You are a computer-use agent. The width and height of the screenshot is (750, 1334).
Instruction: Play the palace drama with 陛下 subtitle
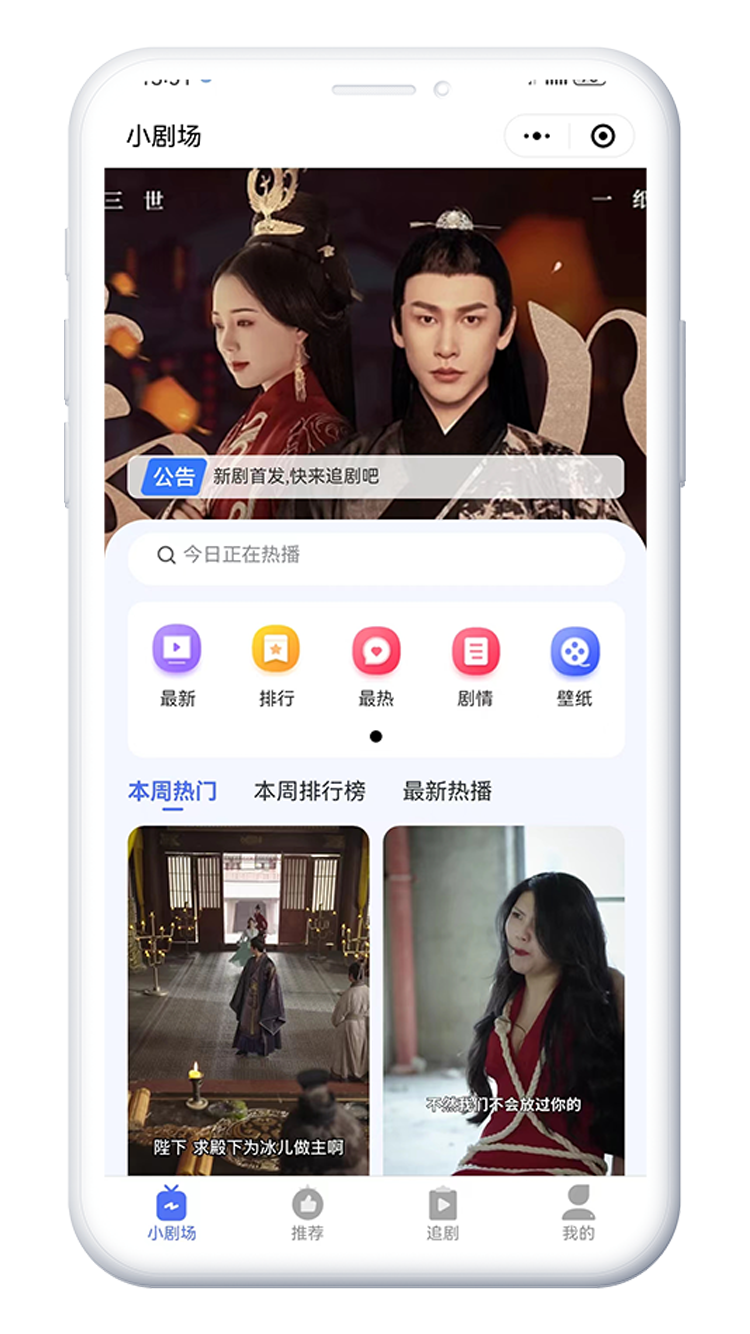248,1000
